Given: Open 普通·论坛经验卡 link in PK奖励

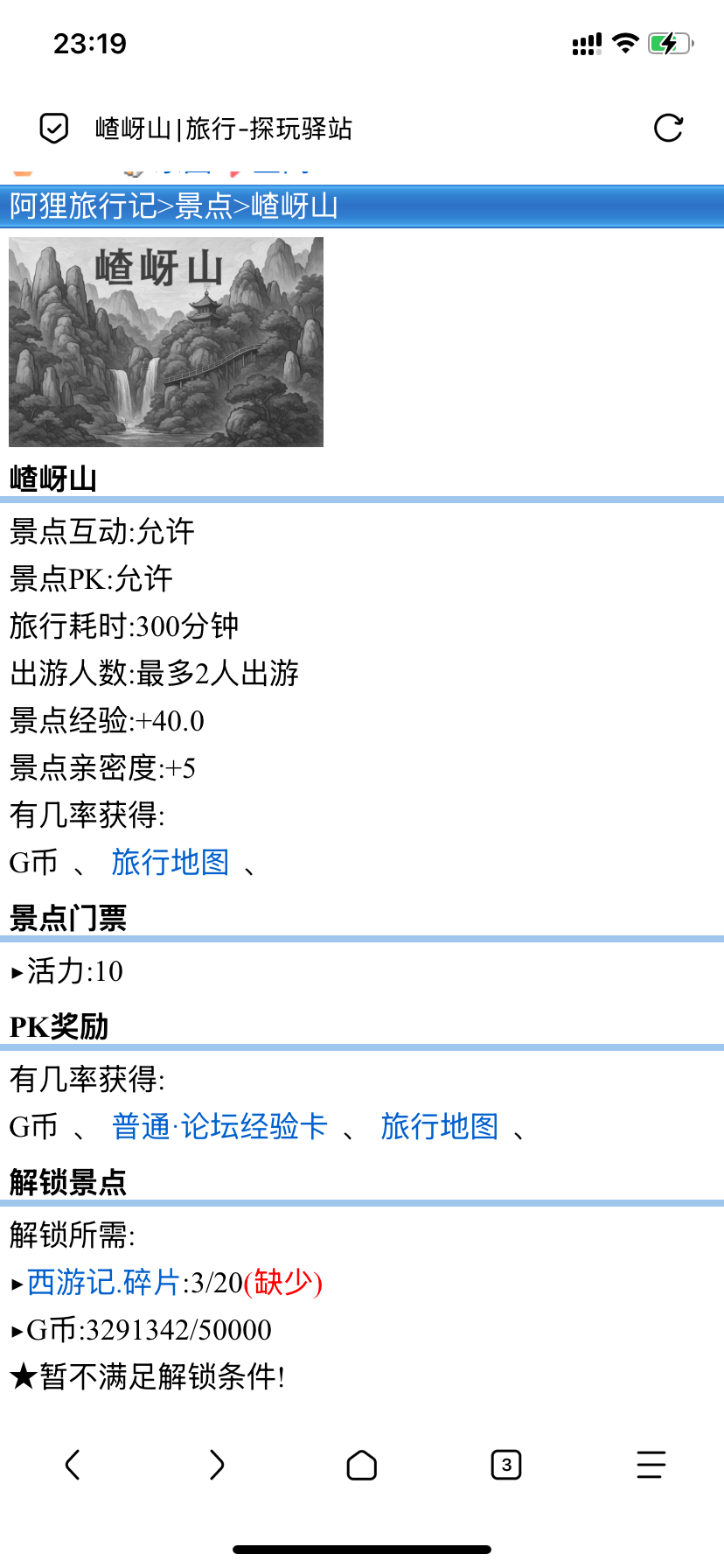Looking at the screenshot, I should pyautogui.click(x=219, y=1127).
